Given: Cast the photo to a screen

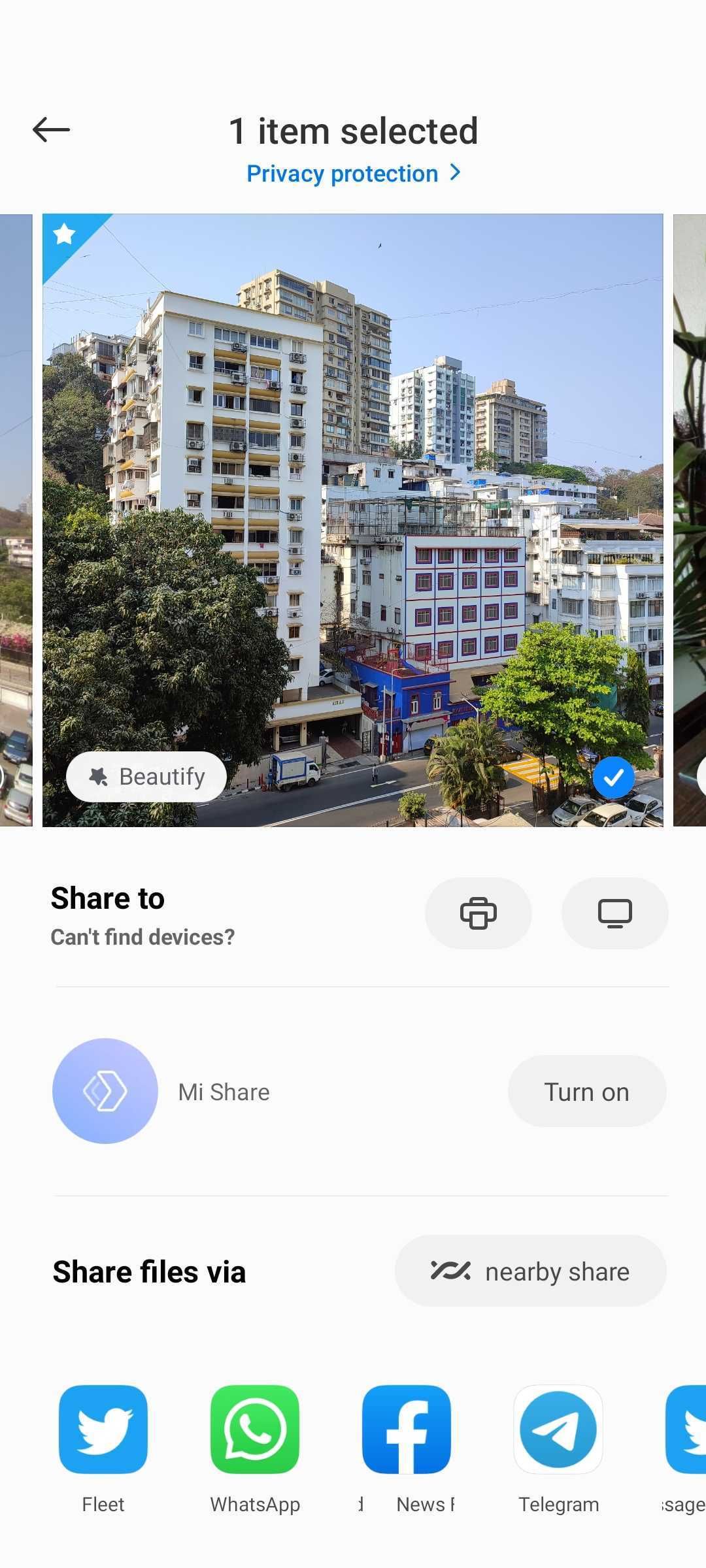Looking at the screenshot, I should click(614, 913).
